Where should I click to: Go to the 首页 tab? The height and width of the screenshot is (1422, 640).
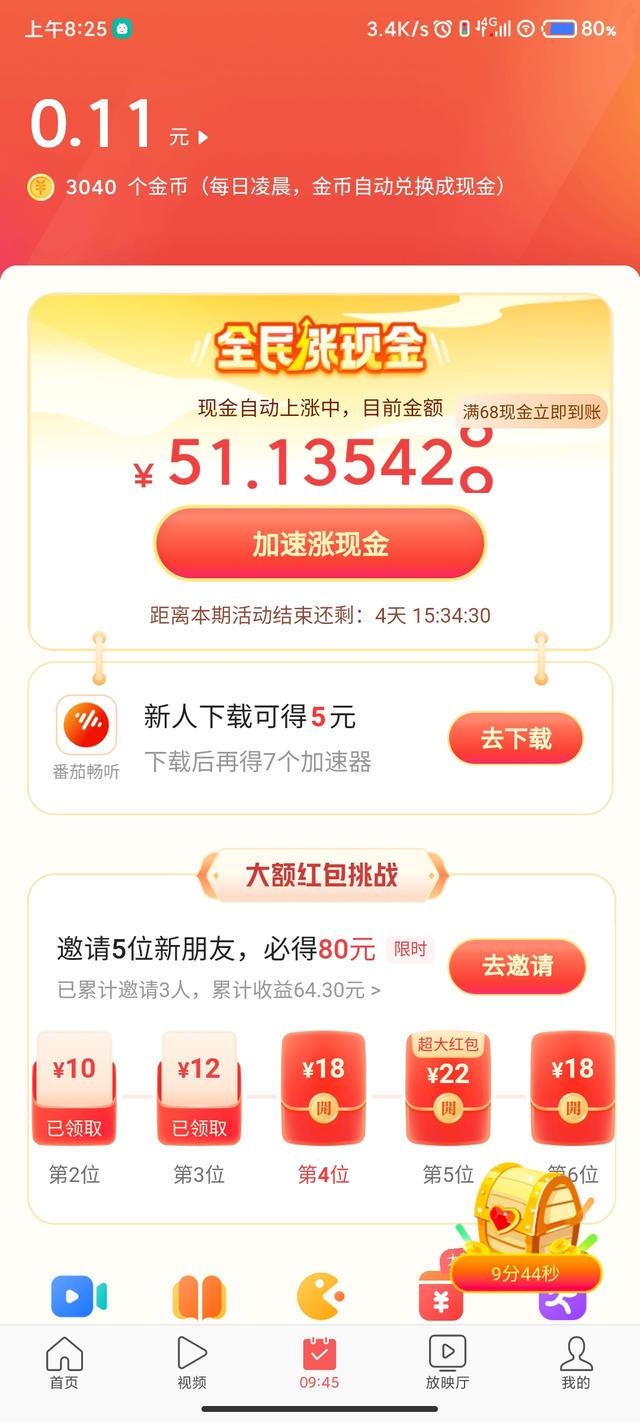pyautogui.click(x=64, y=1363)
